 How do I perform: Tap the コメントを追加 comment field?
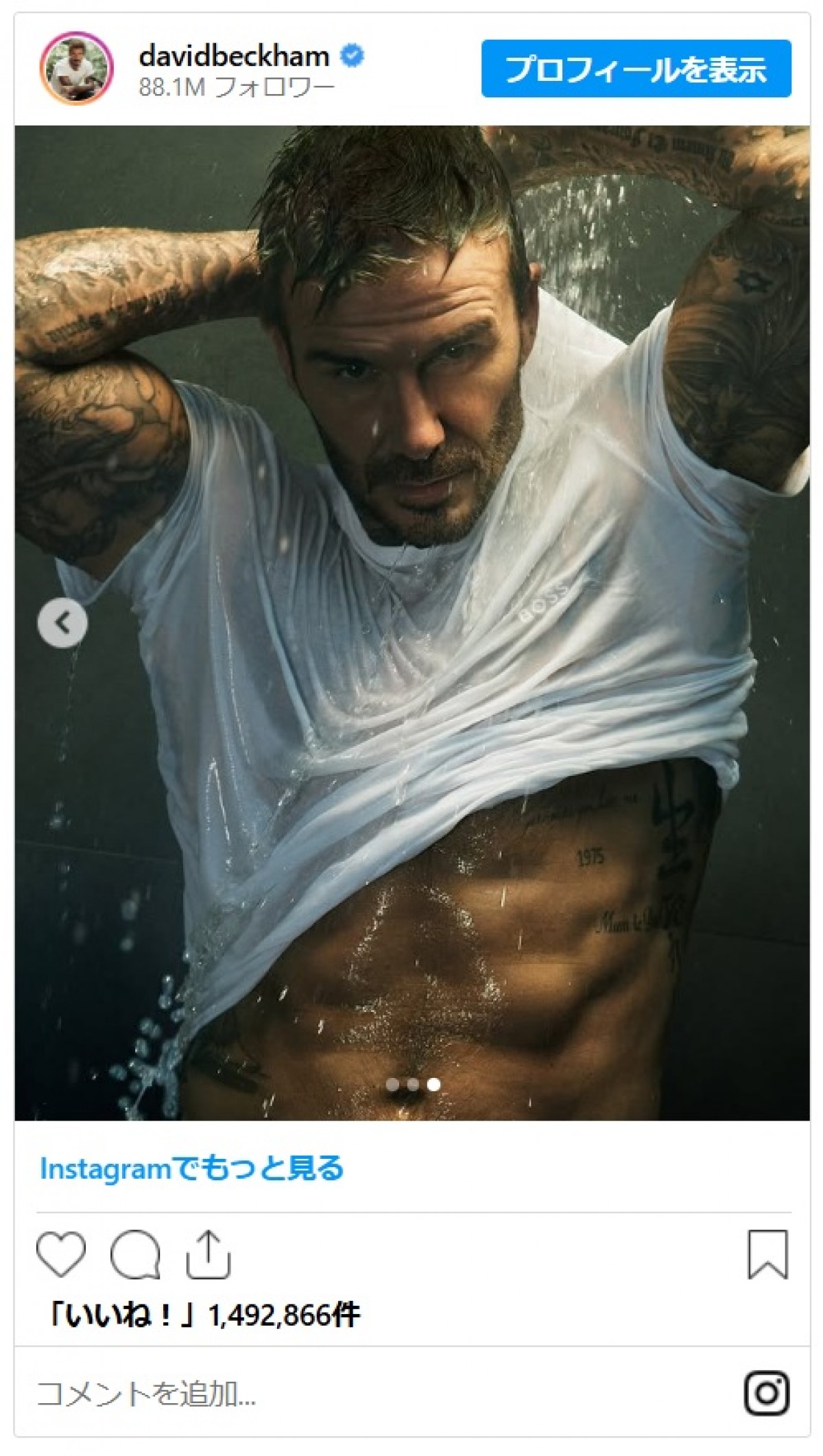coord(274,1394)
